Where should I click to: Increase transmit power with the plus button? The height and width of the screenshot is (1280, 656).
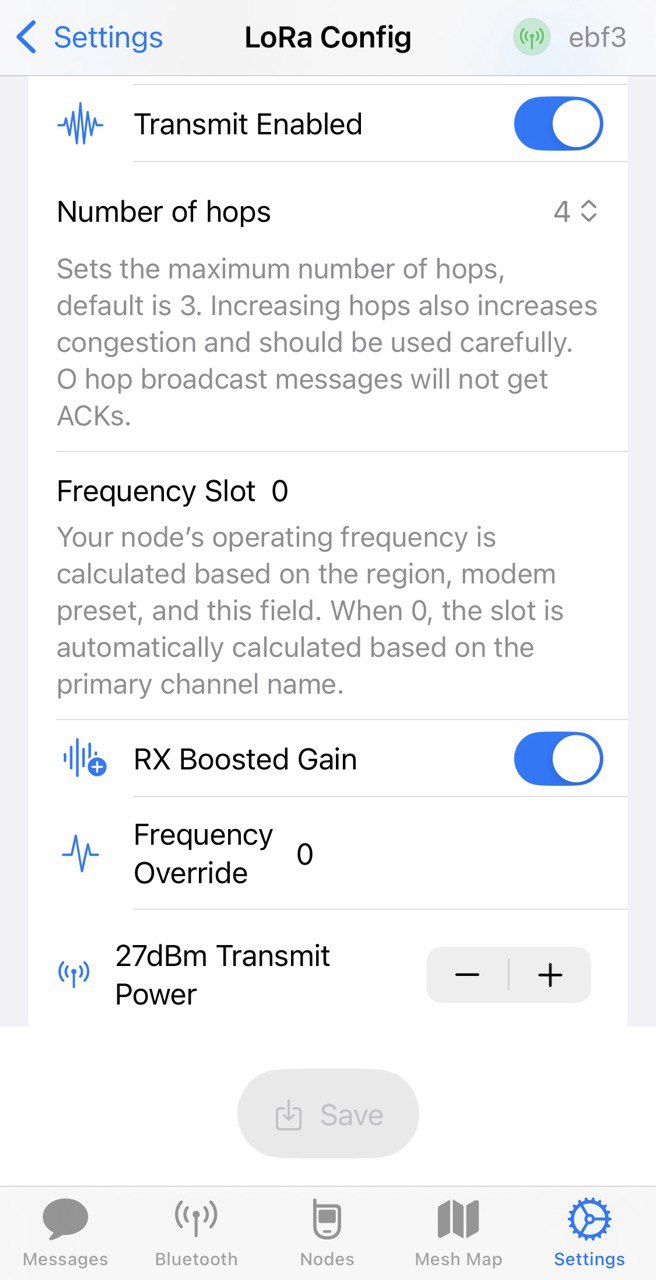(x=550, y=975)
